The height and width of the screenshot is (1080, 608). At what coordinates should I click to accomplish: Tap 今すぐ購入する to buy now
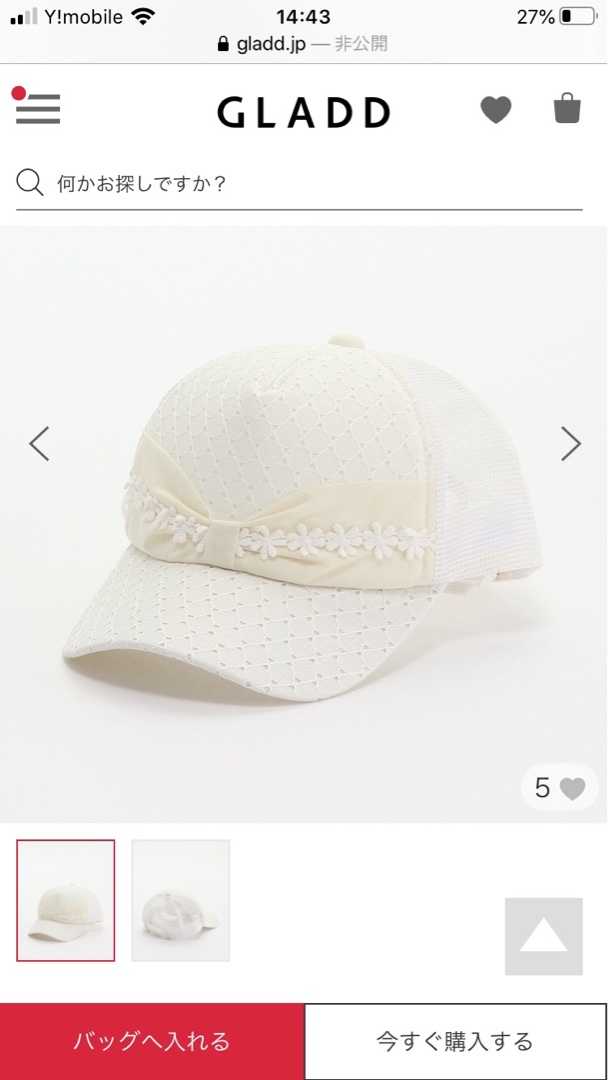tap(455, 1041)
